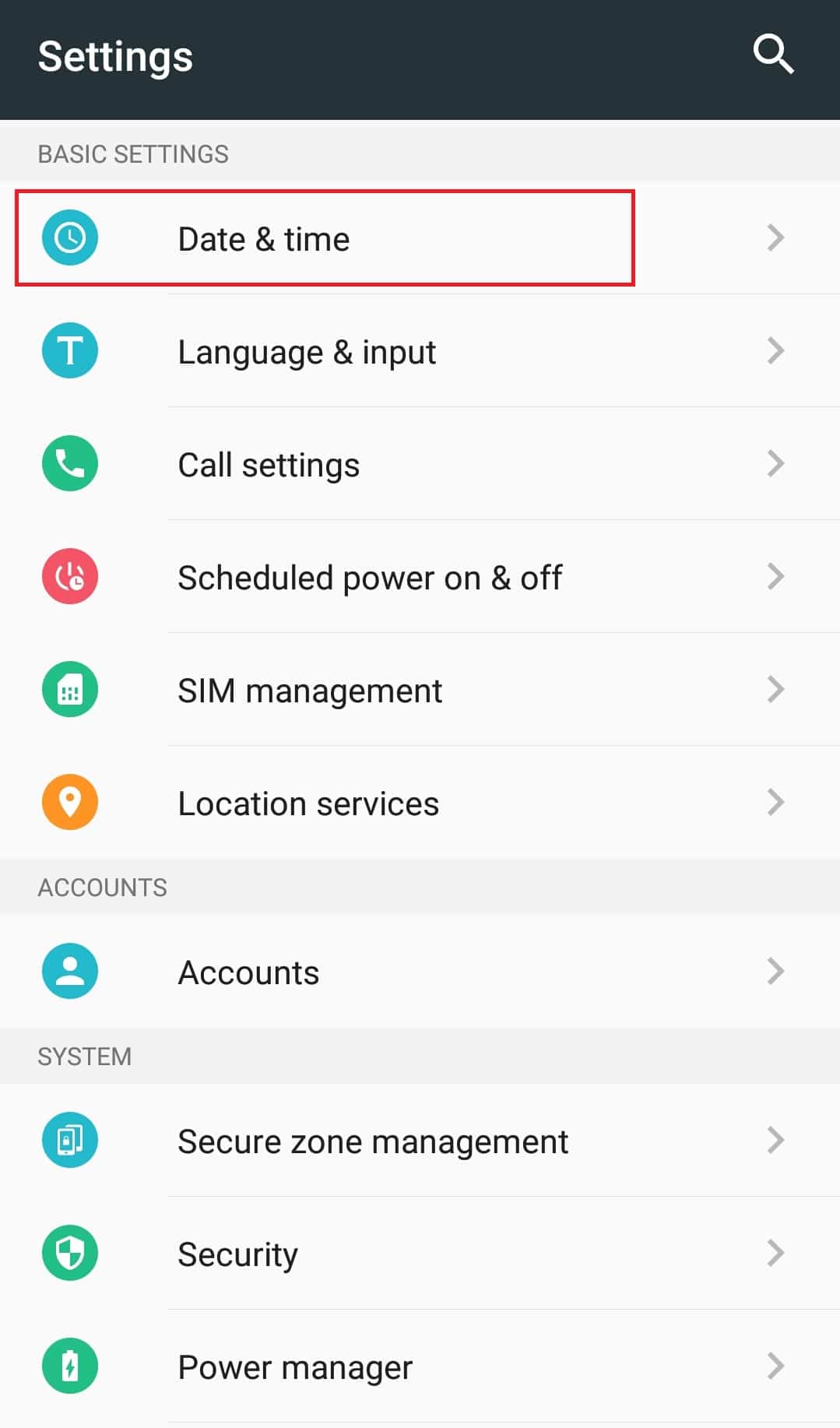The width and height of the screenshot is (840, 1428).
Task: Select the Location services pin icon
Action: pos(69,802)
